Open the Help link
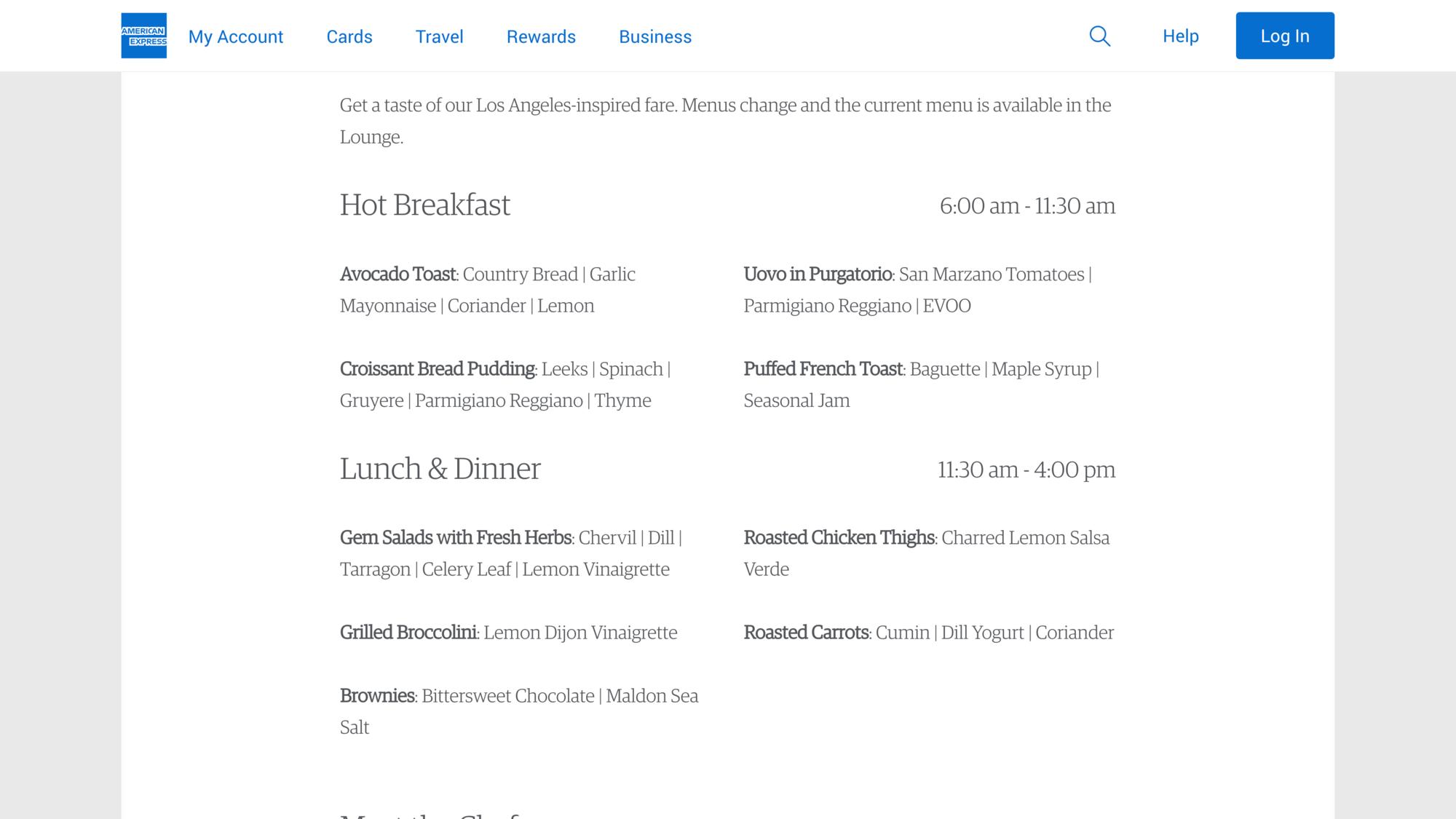Viewport: 1456px width, 819px height. pos(1180,36)
